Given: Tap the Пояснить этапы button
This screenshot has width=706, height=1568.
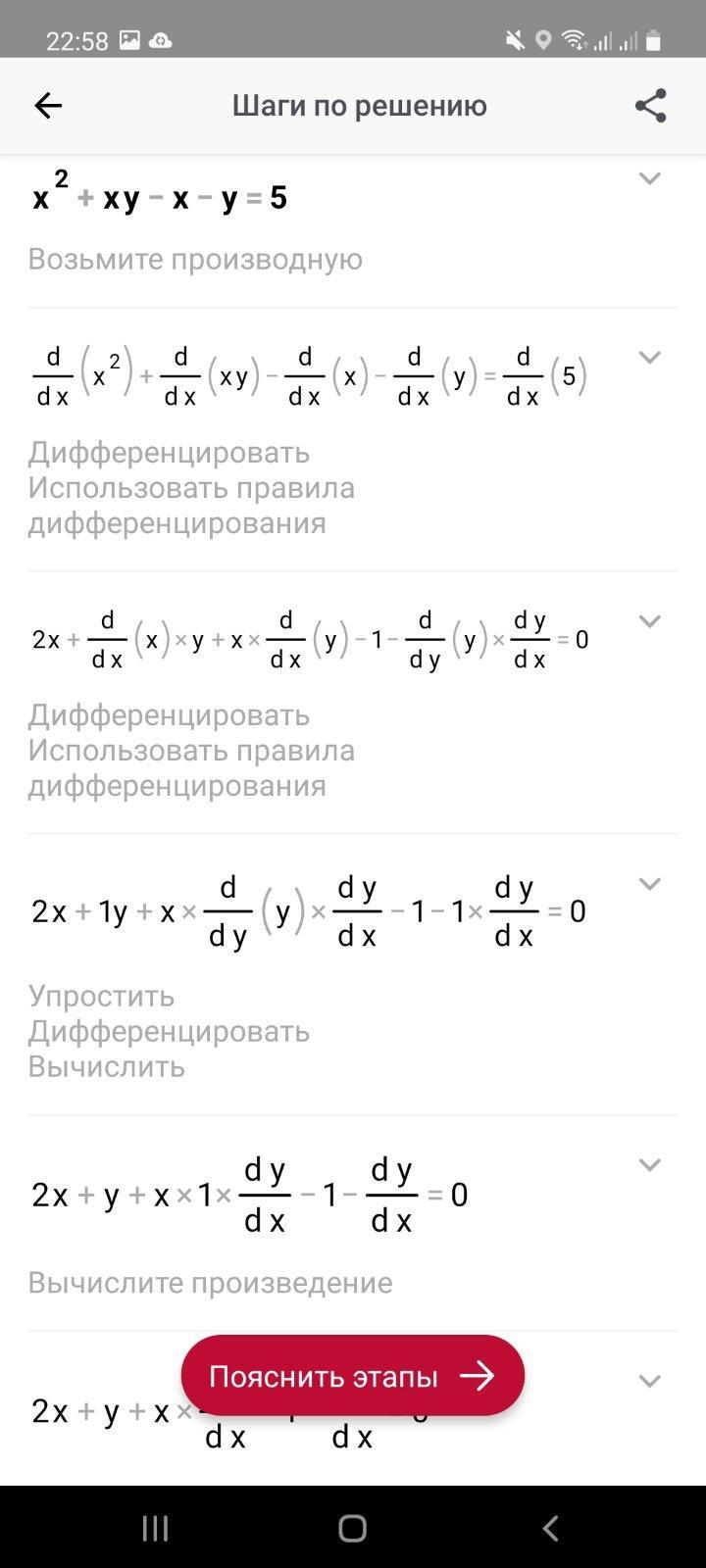Looking at the screenshot, I should [x=352, y=1376].
